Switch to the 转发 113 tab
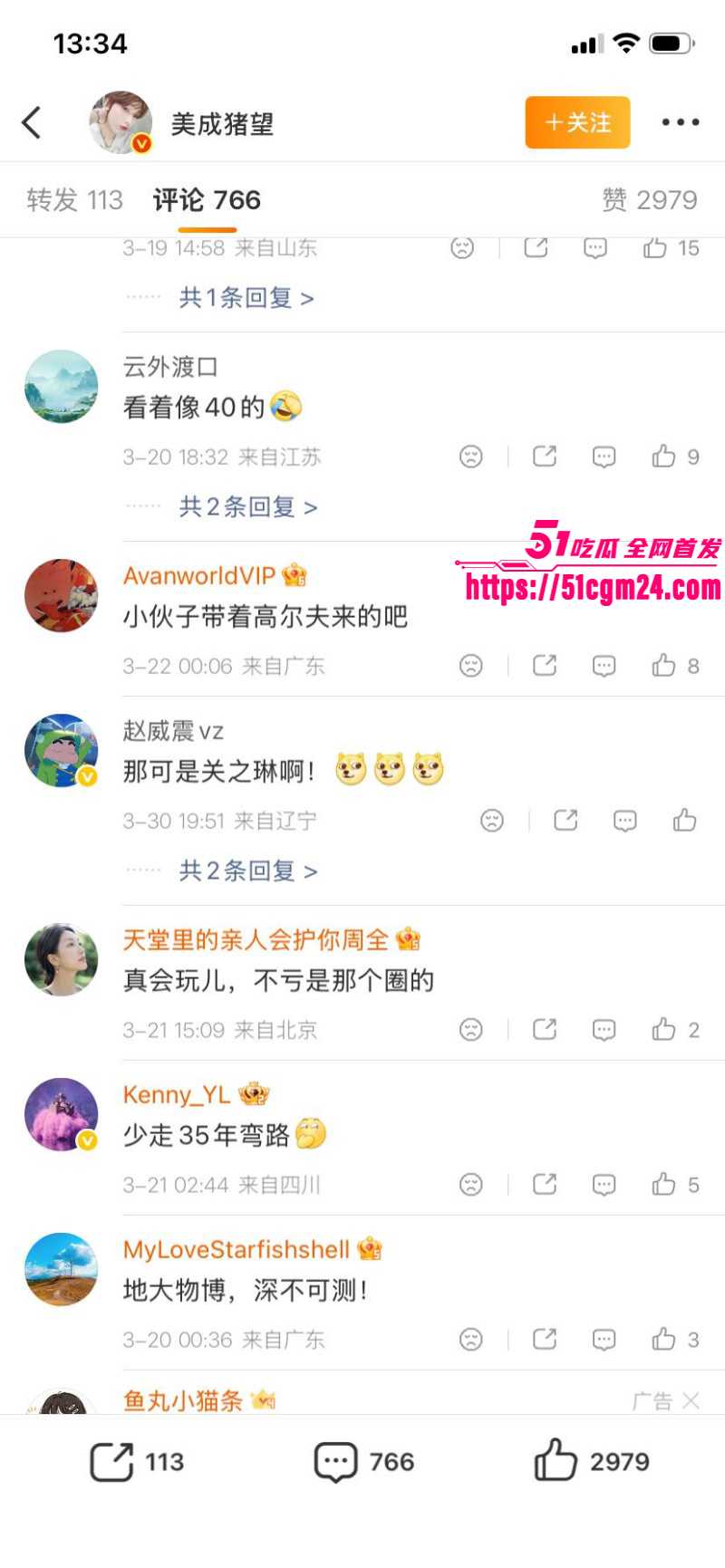This screenshot has width=725, height=1568. (x=76, y=199)
